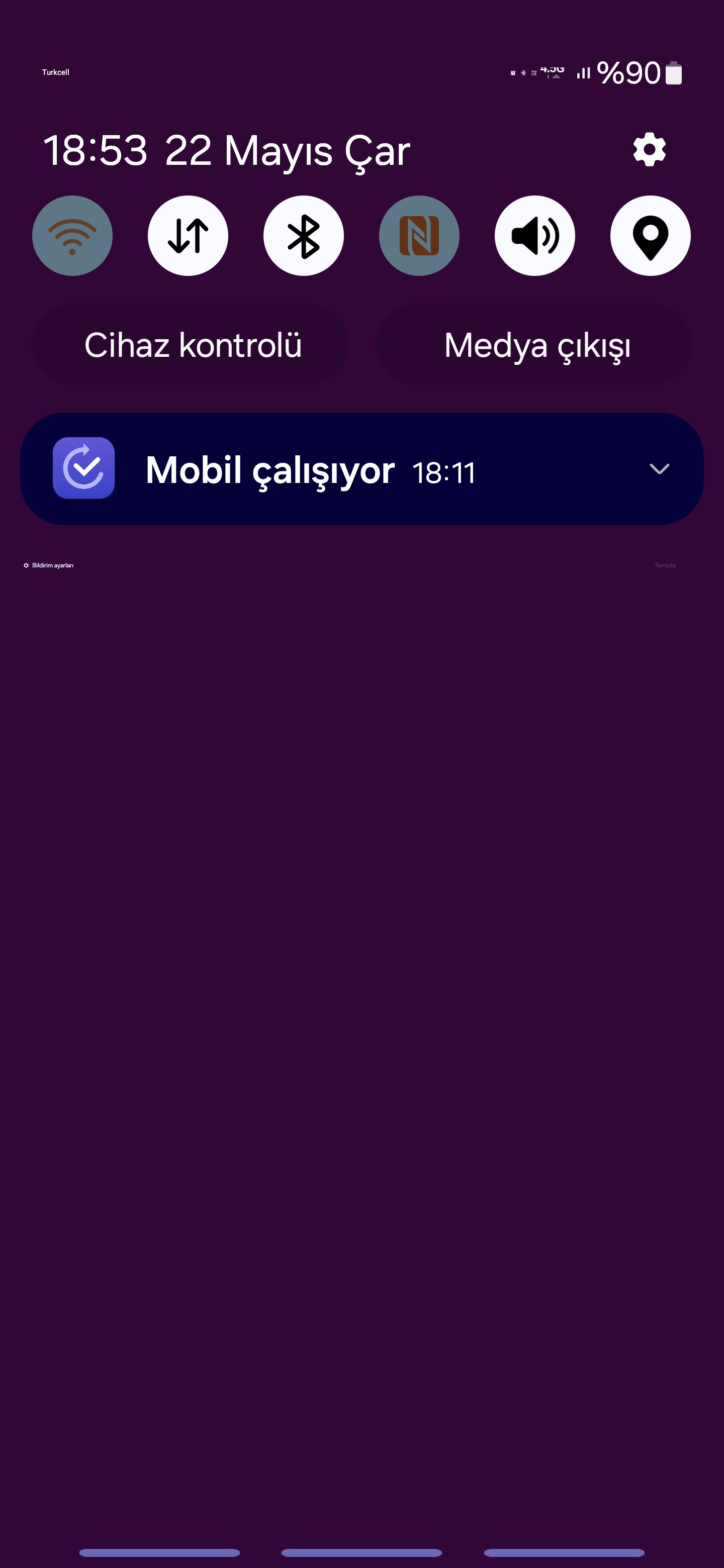Toggle the sound mode button

pyautogui.click(x=535, y=236)
